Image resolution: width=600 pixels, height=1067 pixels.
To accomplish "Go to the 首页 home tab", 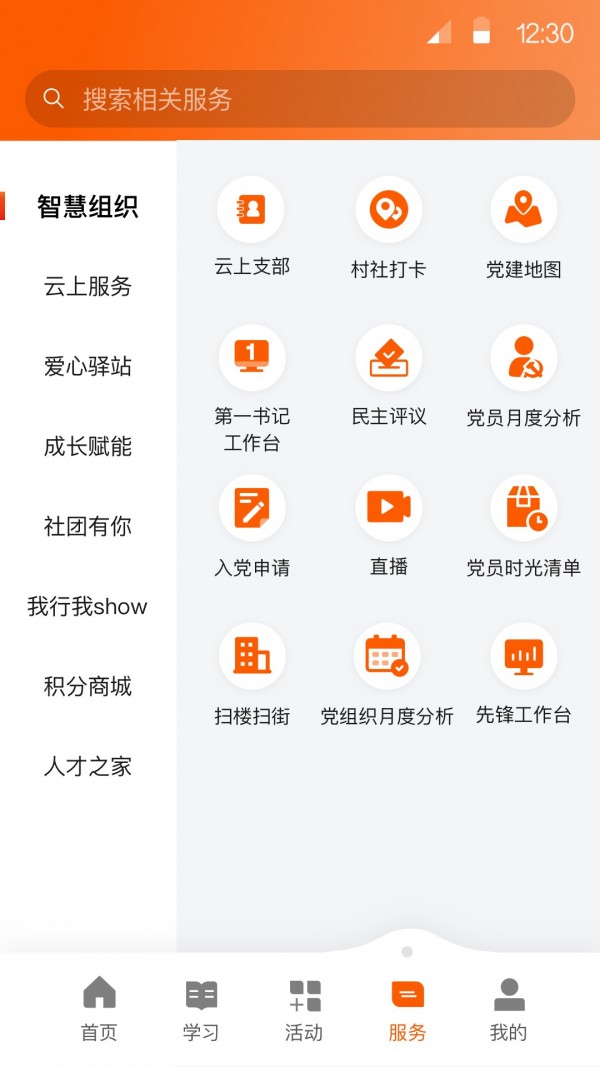I will [99, 1008].
